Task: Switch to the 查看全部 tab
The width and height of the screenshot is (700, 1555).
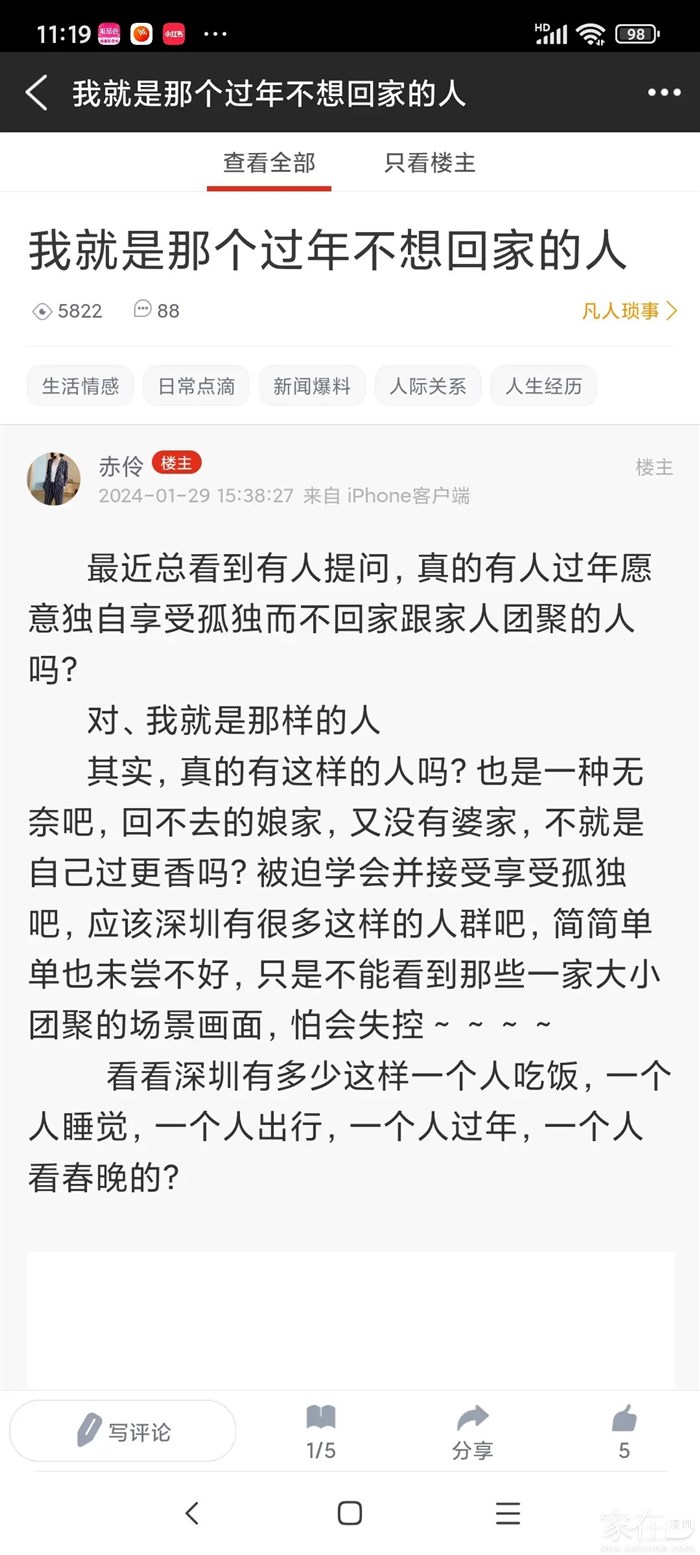Action: (x=269, y=162)
